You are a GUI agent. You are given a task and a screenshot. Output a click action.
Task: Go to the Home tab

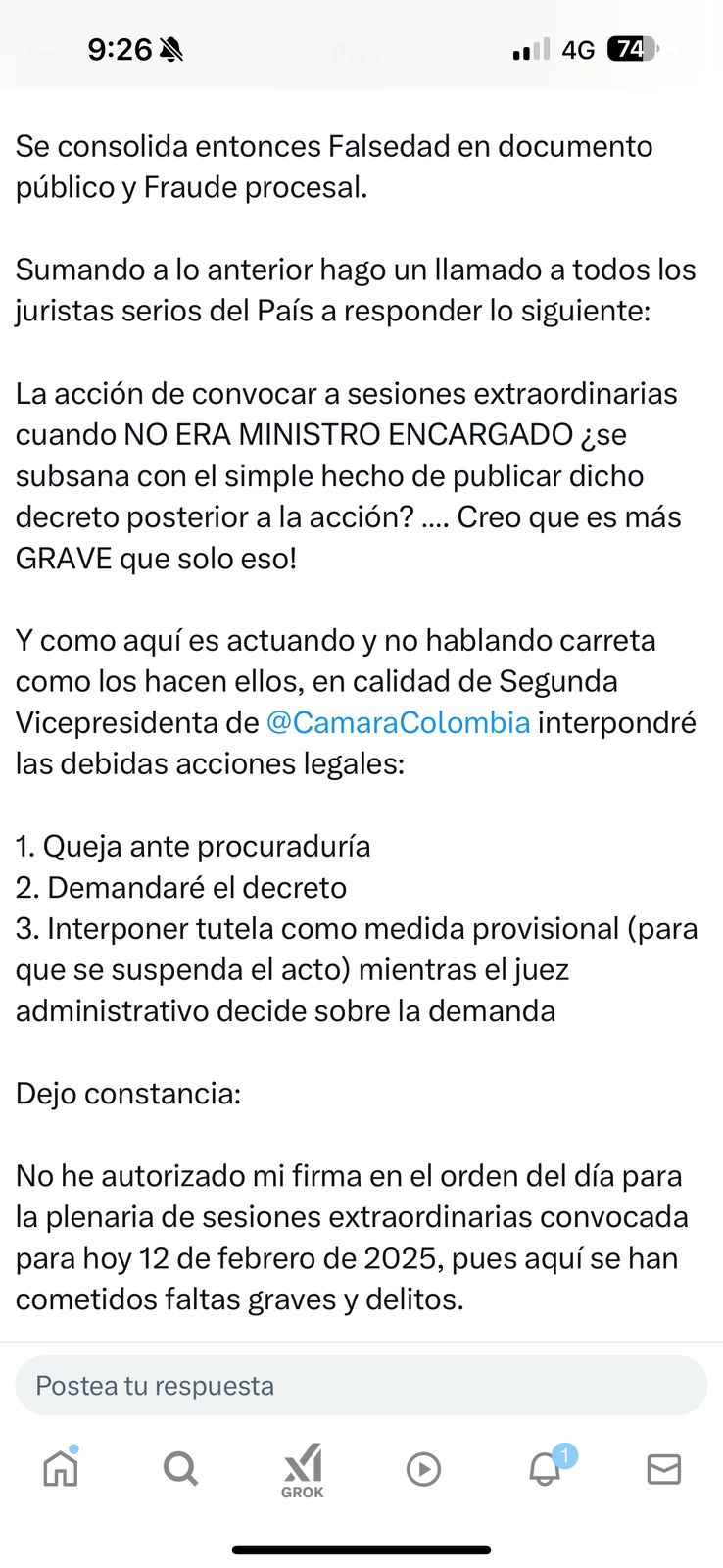(x=61, y=1468)
